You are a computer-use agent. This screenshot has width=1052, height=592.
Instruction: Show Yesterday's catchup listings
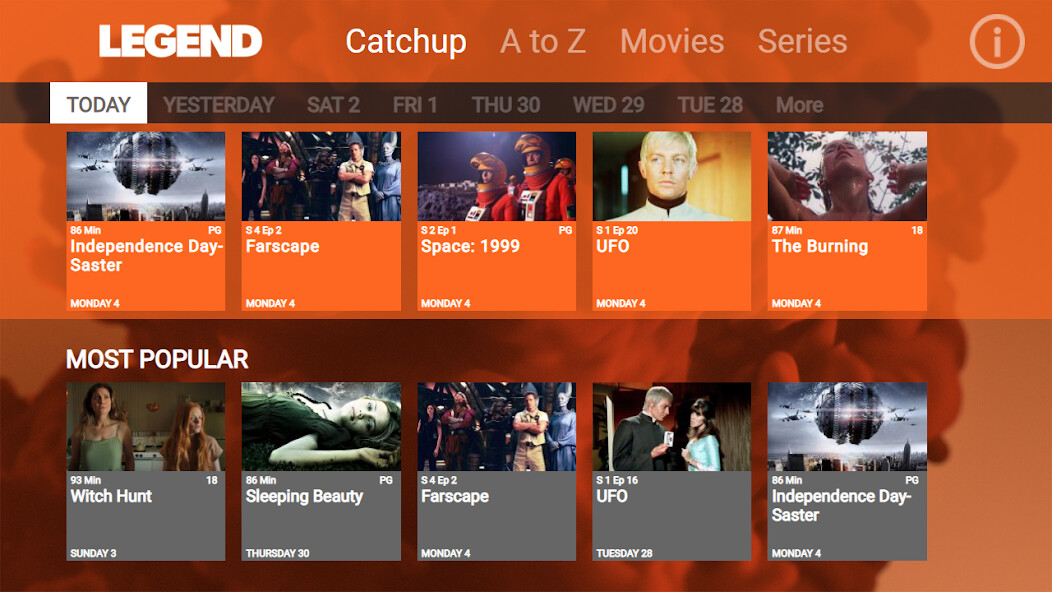tap(218, 104)
